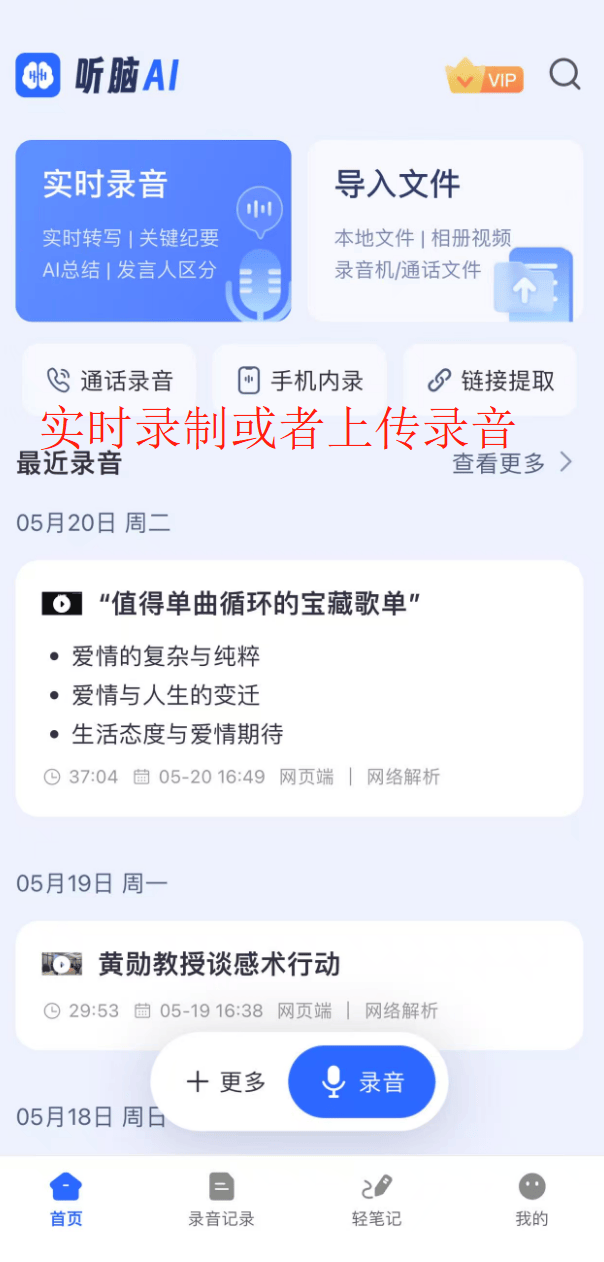Viewport: 604px width, 1262px height.
Task: Switch to the 首页 tab
Action: tap(66, 1199)
